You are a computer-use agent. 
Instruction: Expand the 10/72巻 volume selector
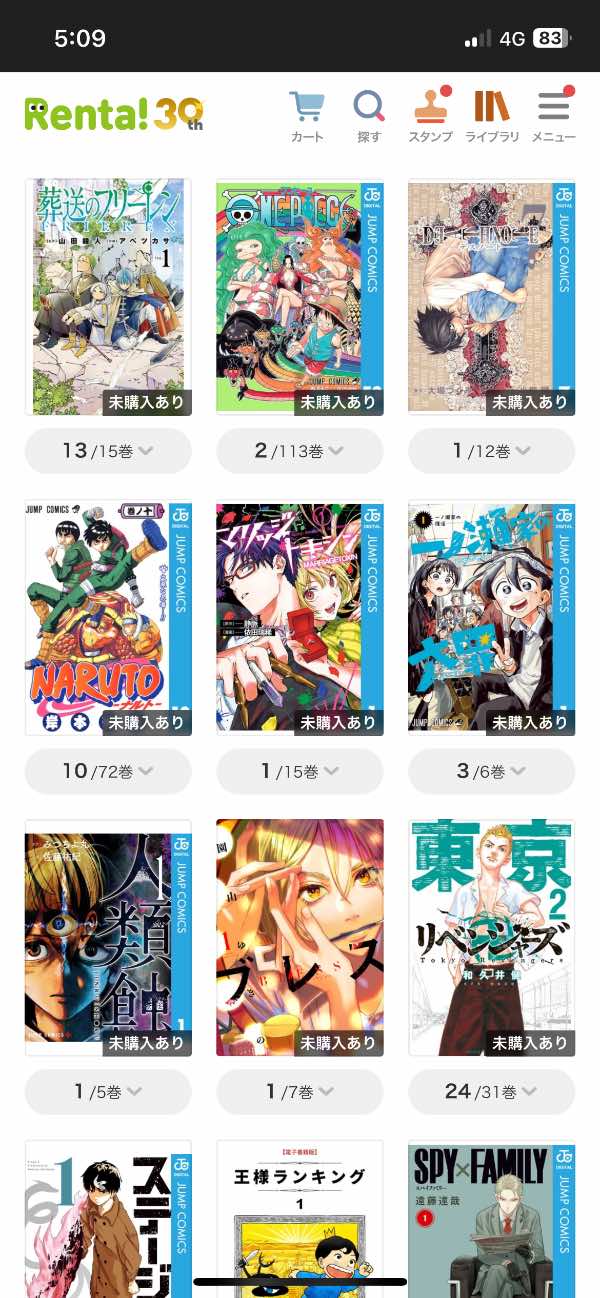point(108,771)
